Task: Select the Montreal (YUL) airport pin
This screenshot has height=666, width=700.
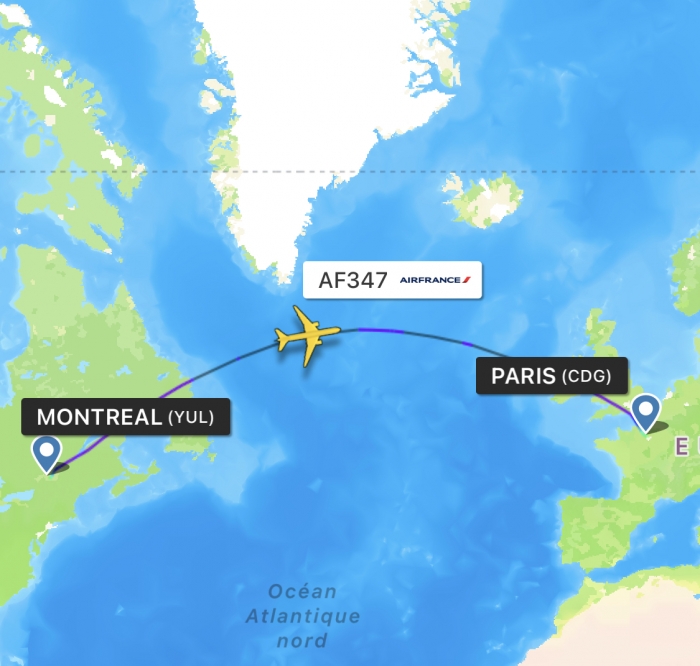Action: (46, 453)
